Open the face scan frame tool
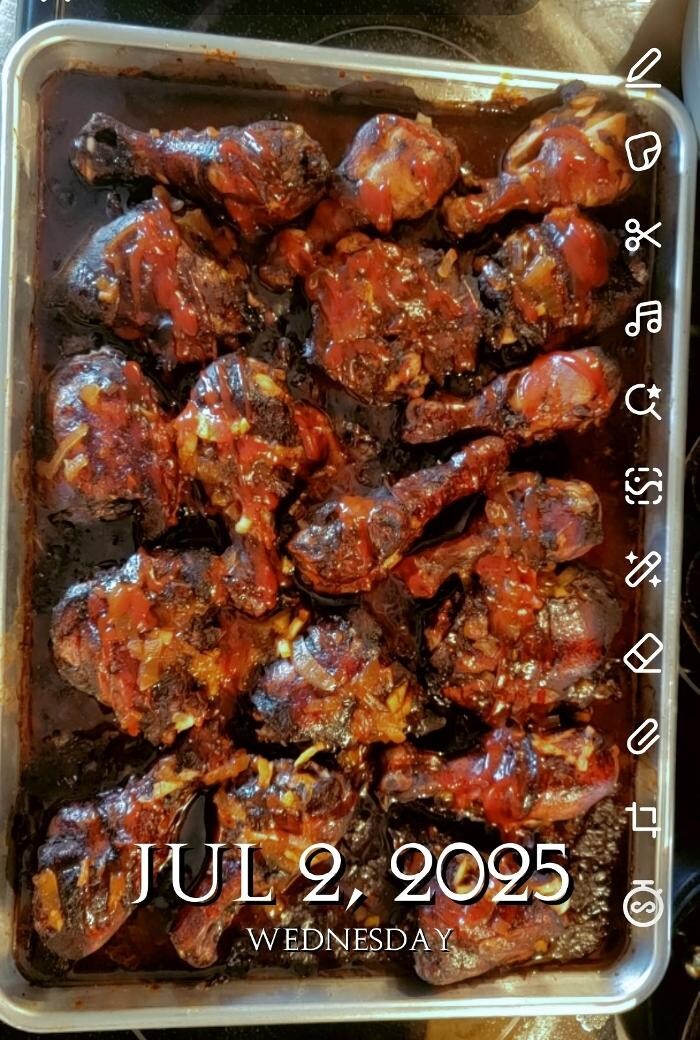 [x=643, y=485]
